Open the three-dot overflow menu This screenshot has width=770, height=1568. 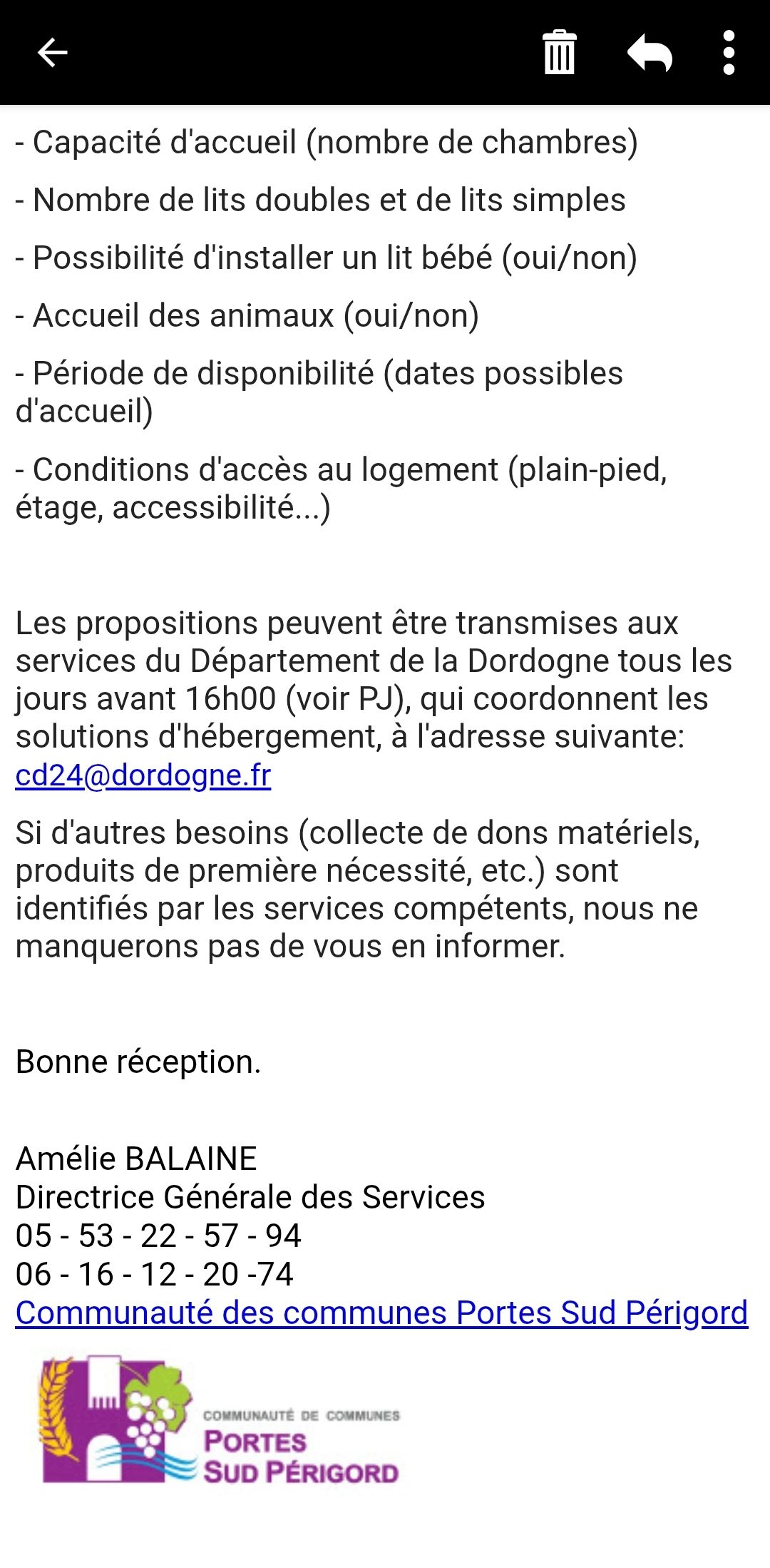coord(728,53)
